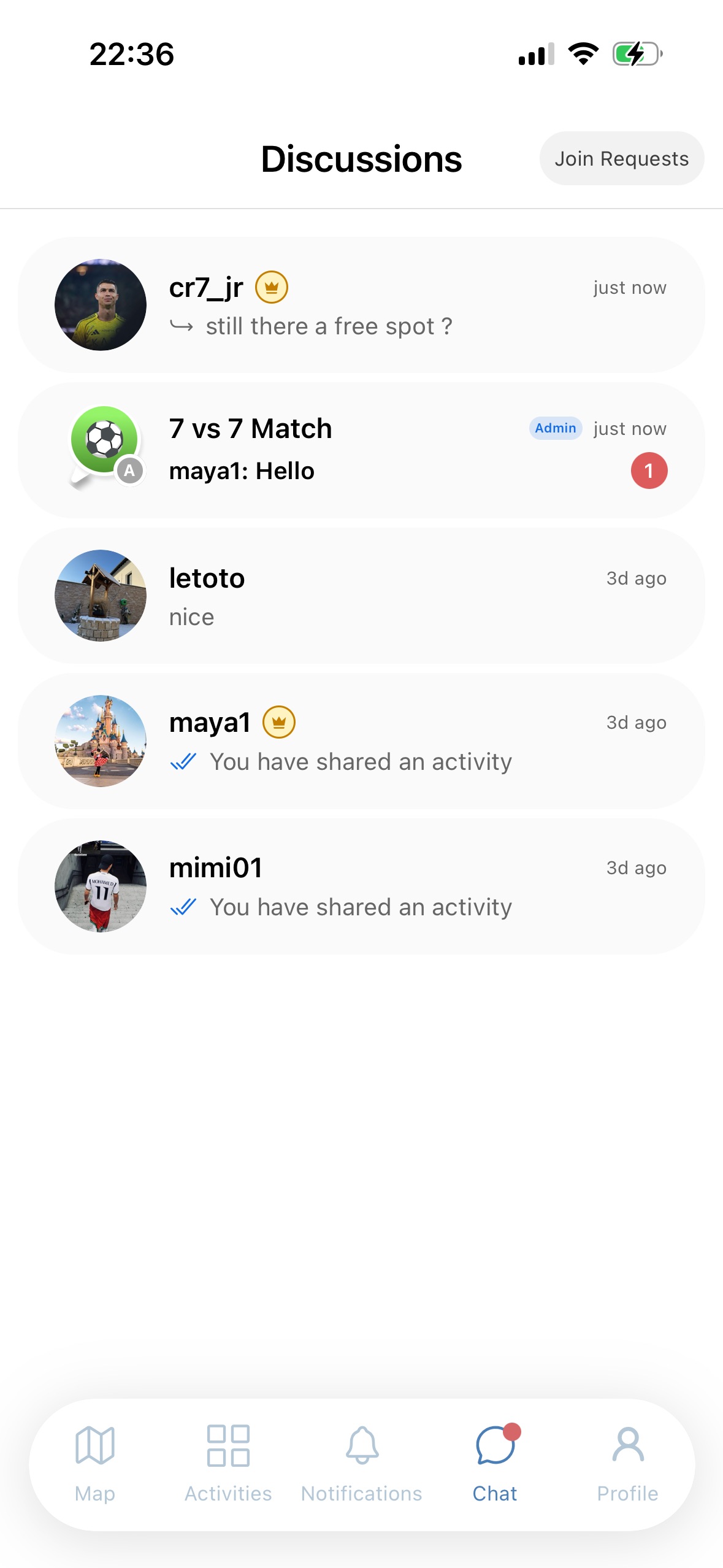Image resolution: width=723 pixels, height=1568 pixels.
Task: Open the 7 vs 7 Match conversation
Action: coord(362,448)
